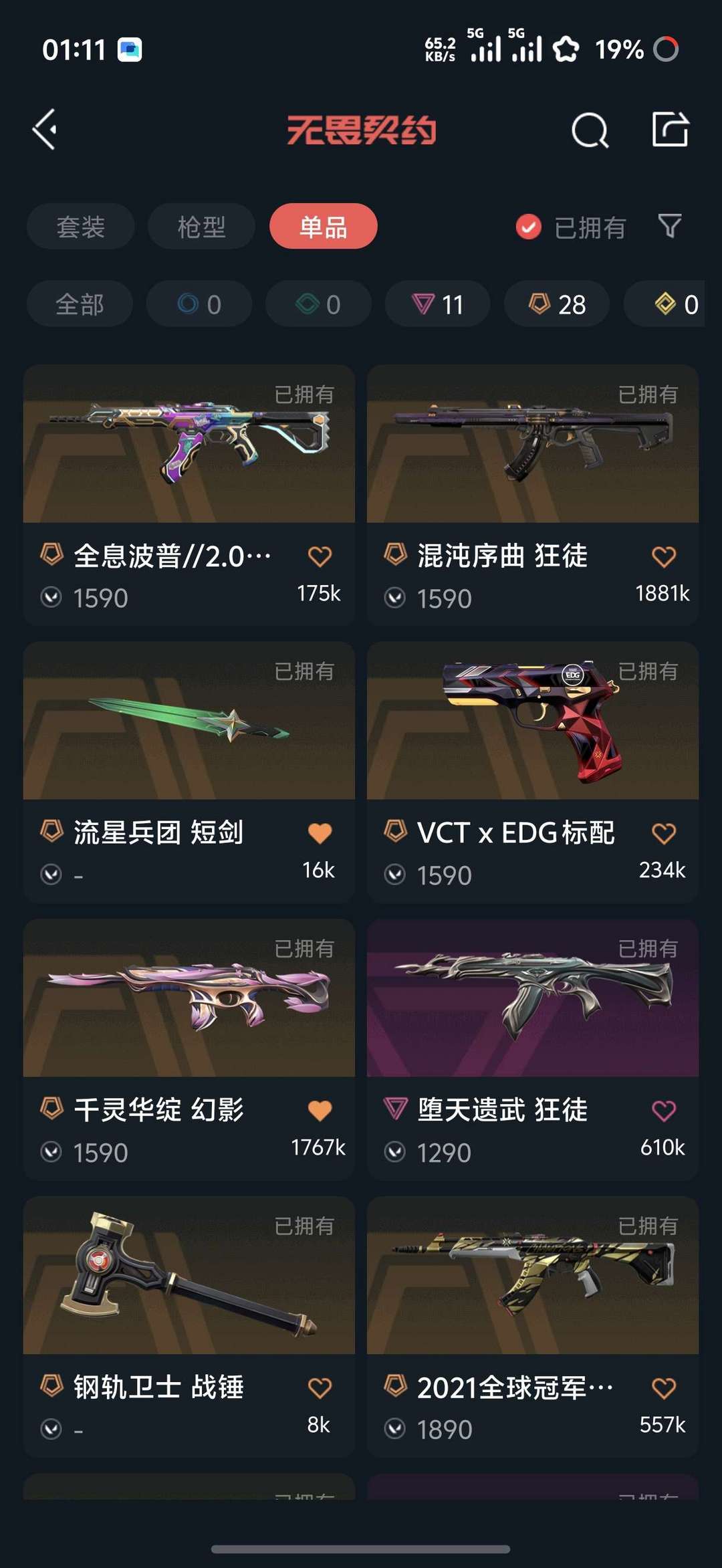Image resolution: width=722 pixels, height=1568 pixels.
Task: Open the 全息波普//2.0 skin card
Action: [189, 445]
